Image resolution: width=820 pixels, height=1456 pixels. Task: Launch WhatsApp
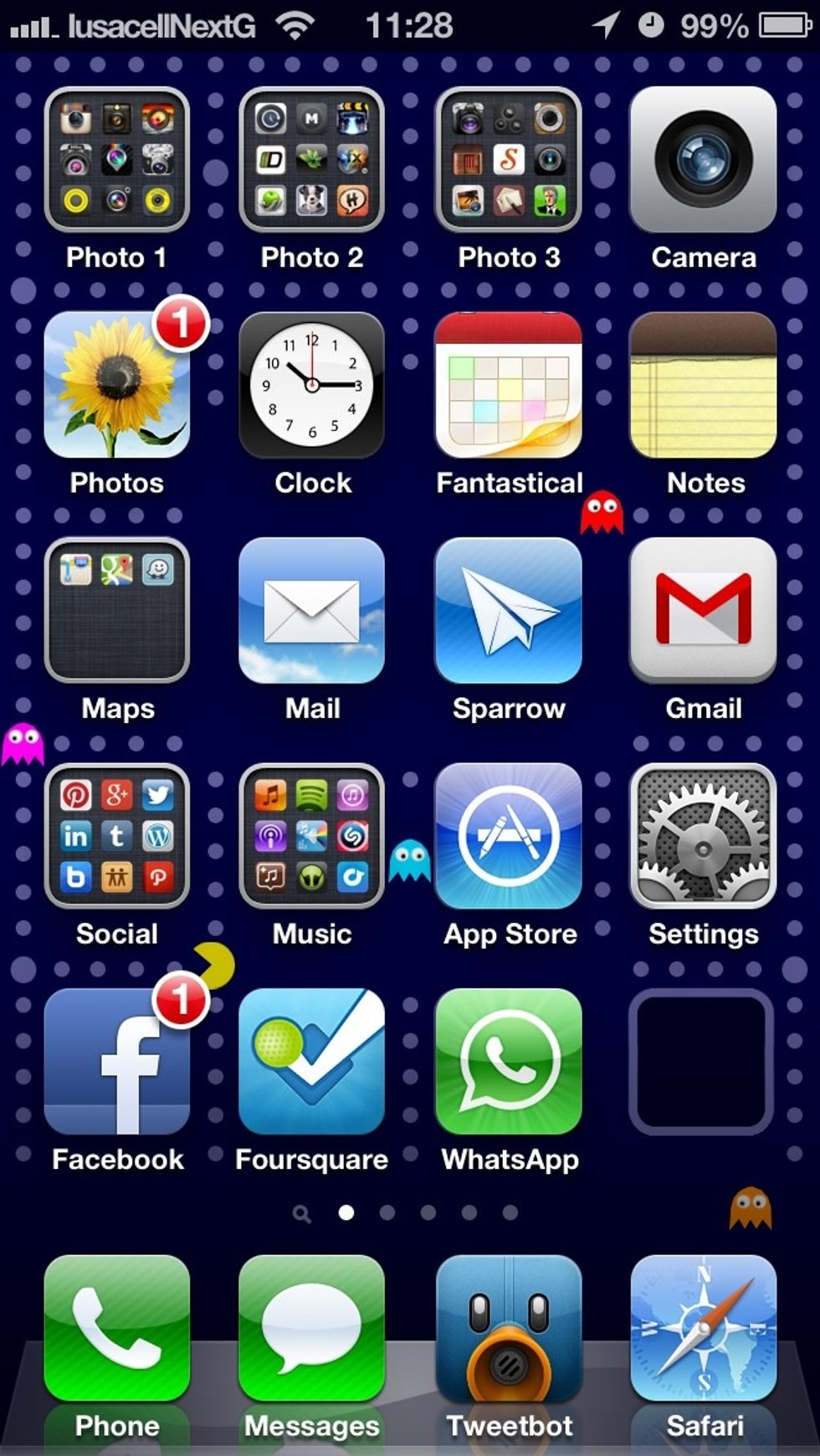(509, 1063)
